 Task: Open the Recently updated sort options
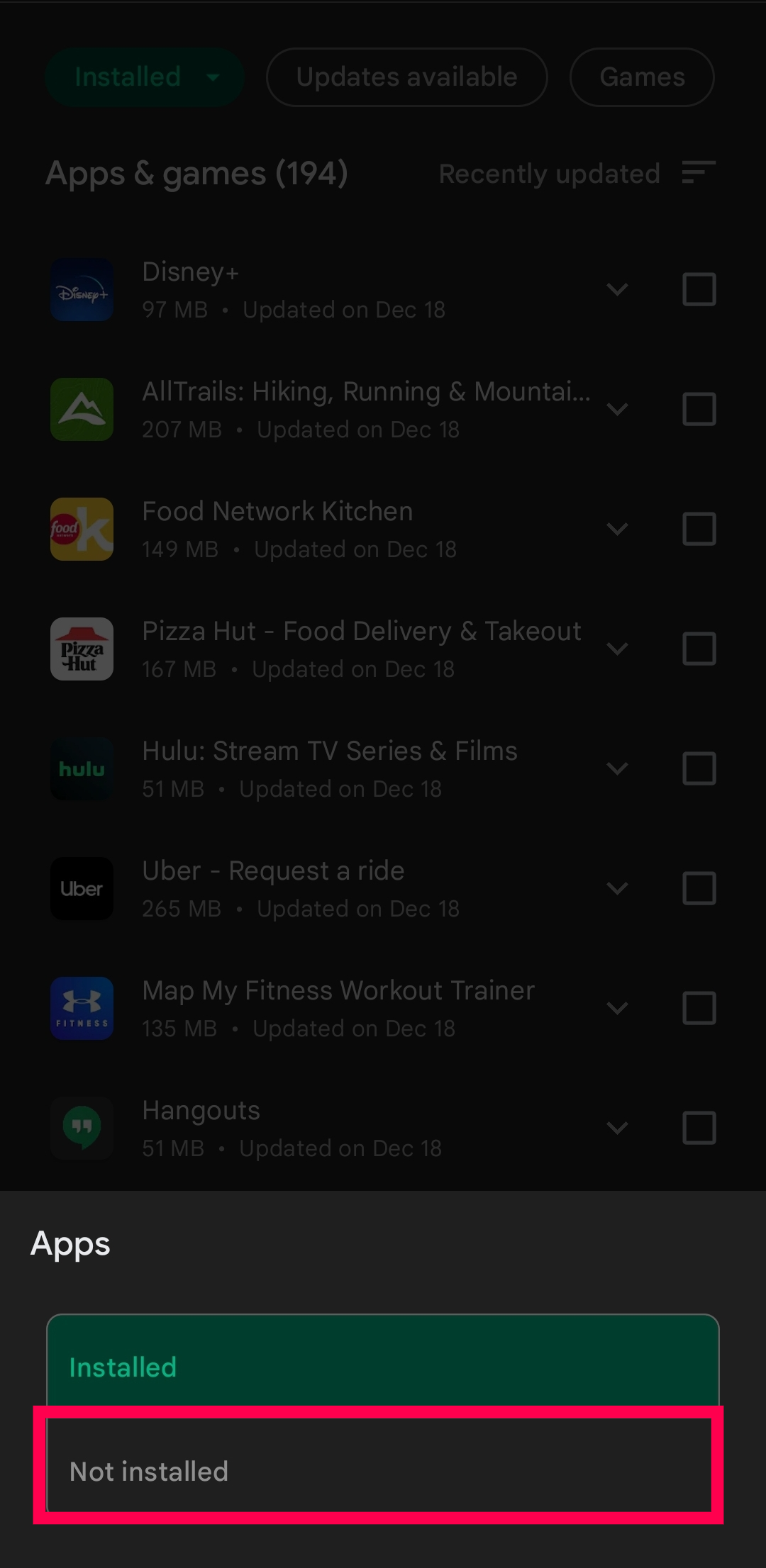click(x=576, y=174)
